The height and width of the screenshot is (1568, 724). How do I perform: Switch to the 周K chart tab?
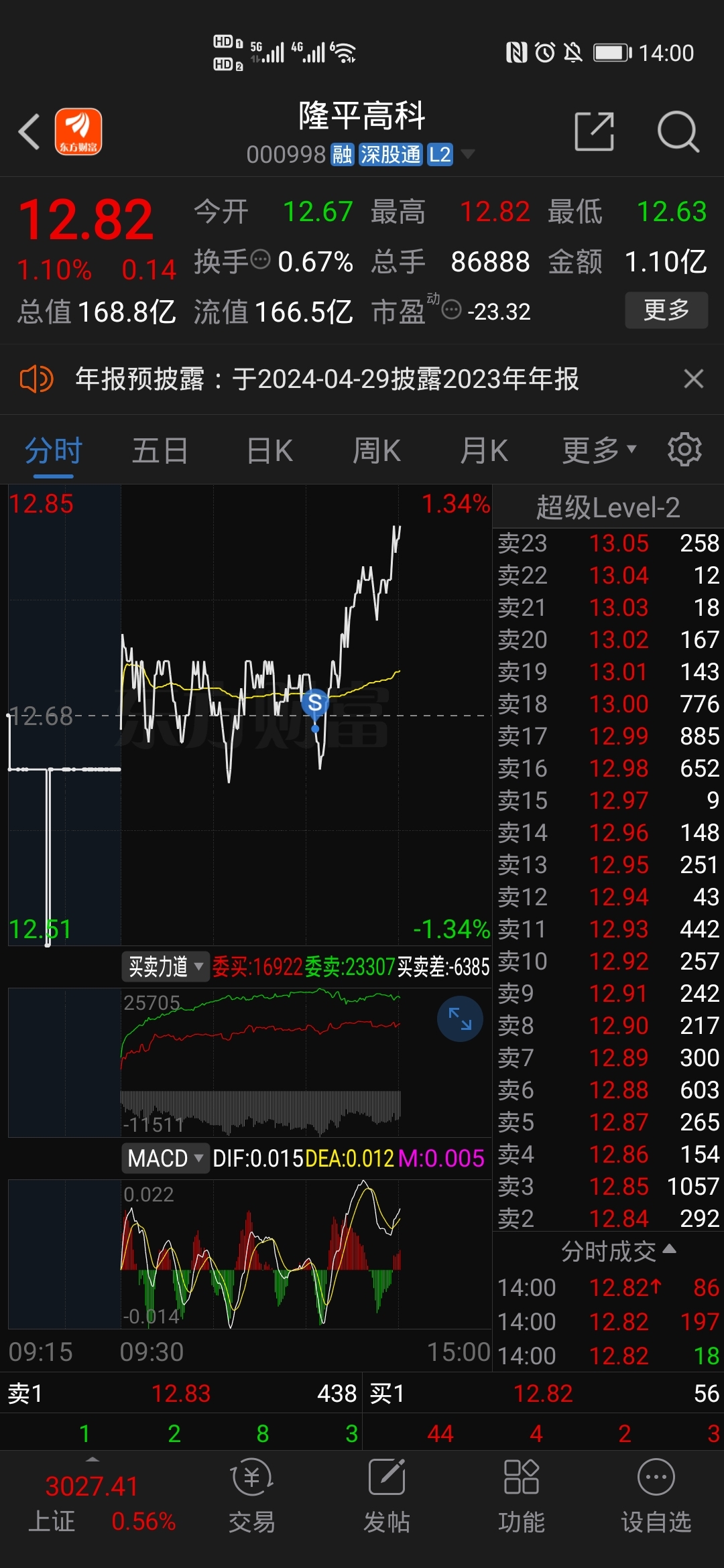(377, 450)
